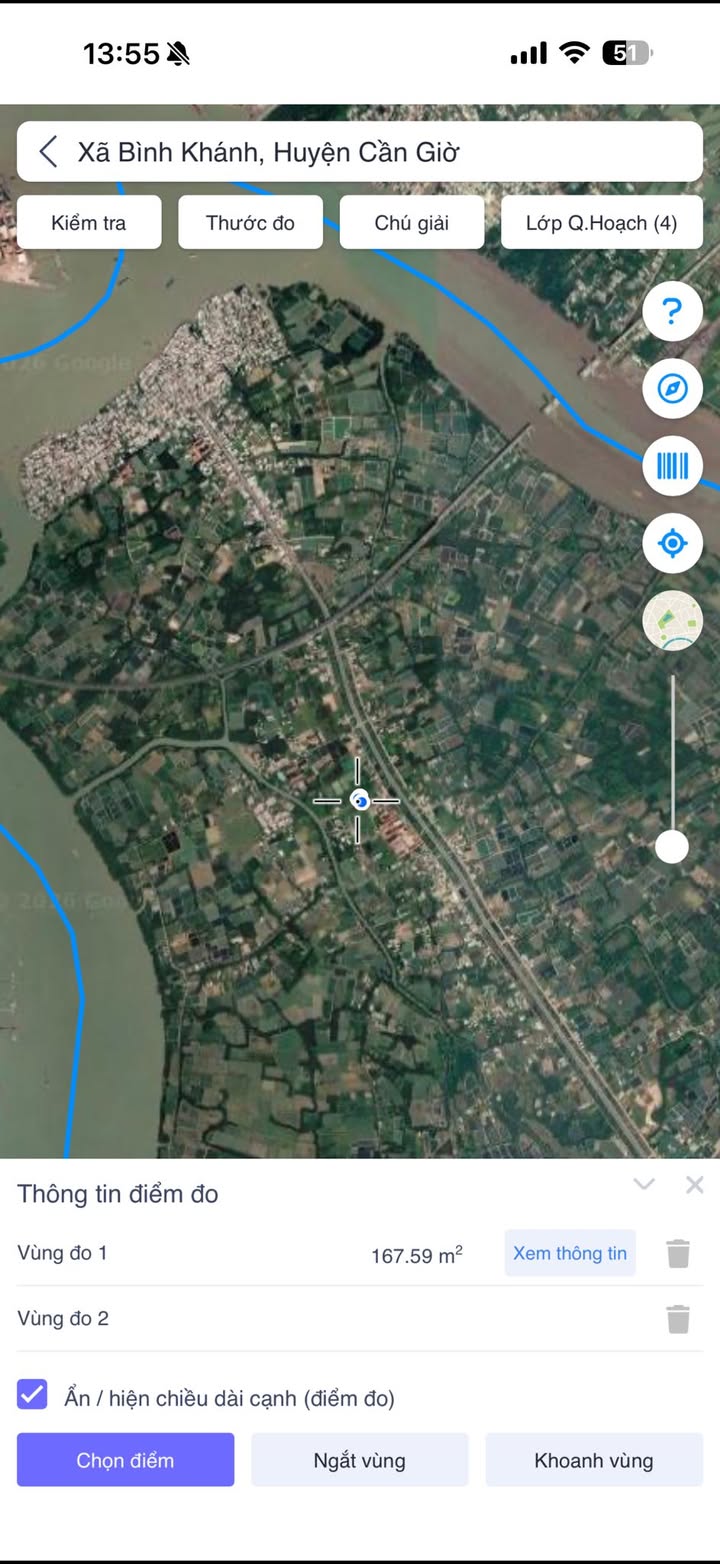Tap the vertical map slider handle

[672, 847]
